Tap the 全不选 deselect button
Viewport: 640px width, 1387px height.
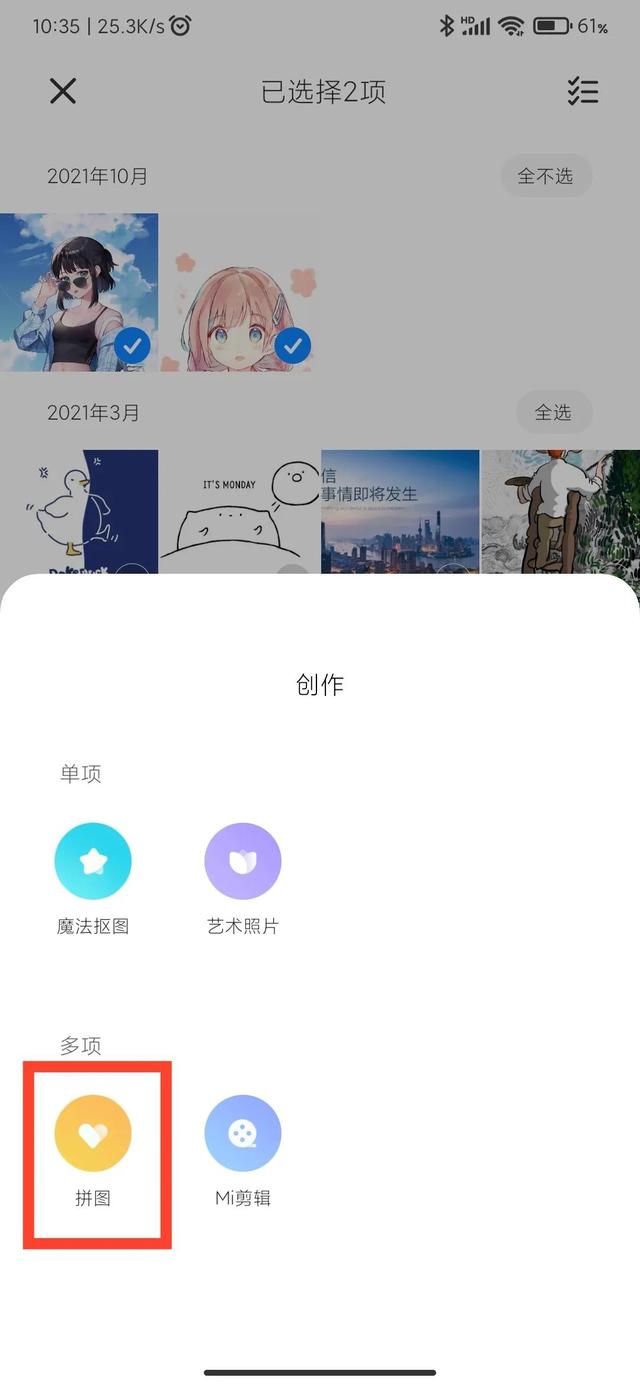click(x=545, y=176)
